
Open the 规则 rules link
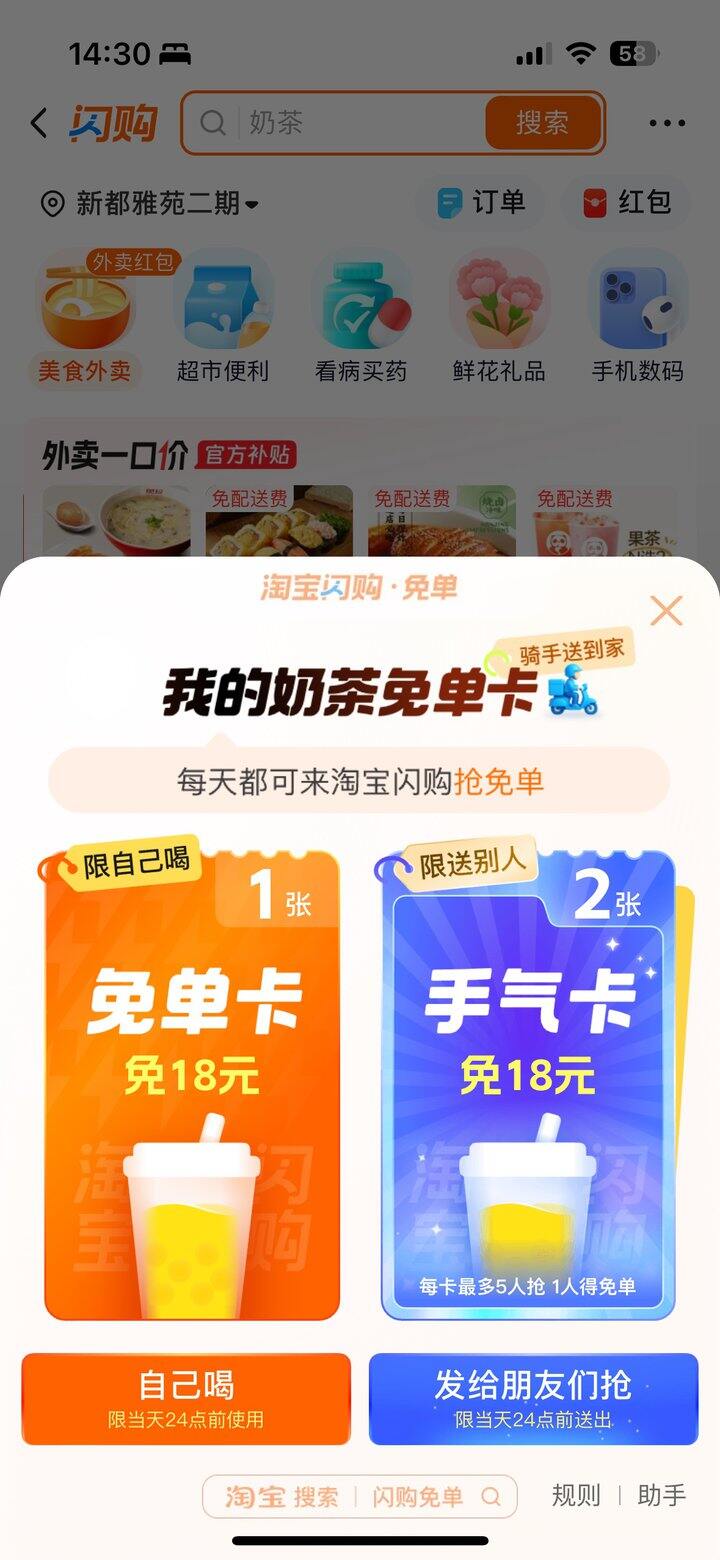[576, 1495]
